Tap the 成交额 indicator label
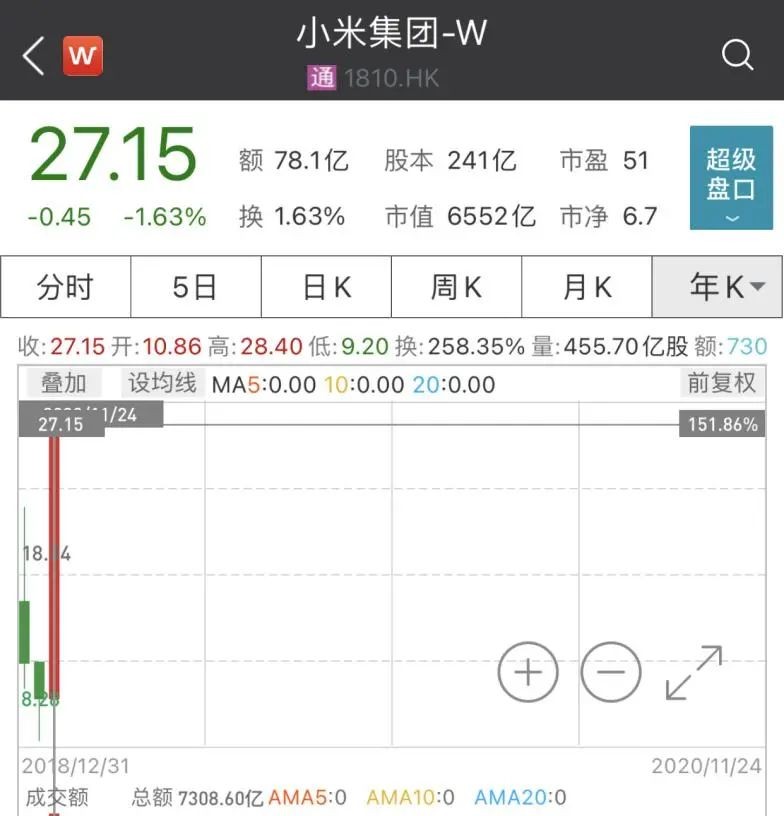The width and height of the screenshot is (784, 816). (56, 797)
